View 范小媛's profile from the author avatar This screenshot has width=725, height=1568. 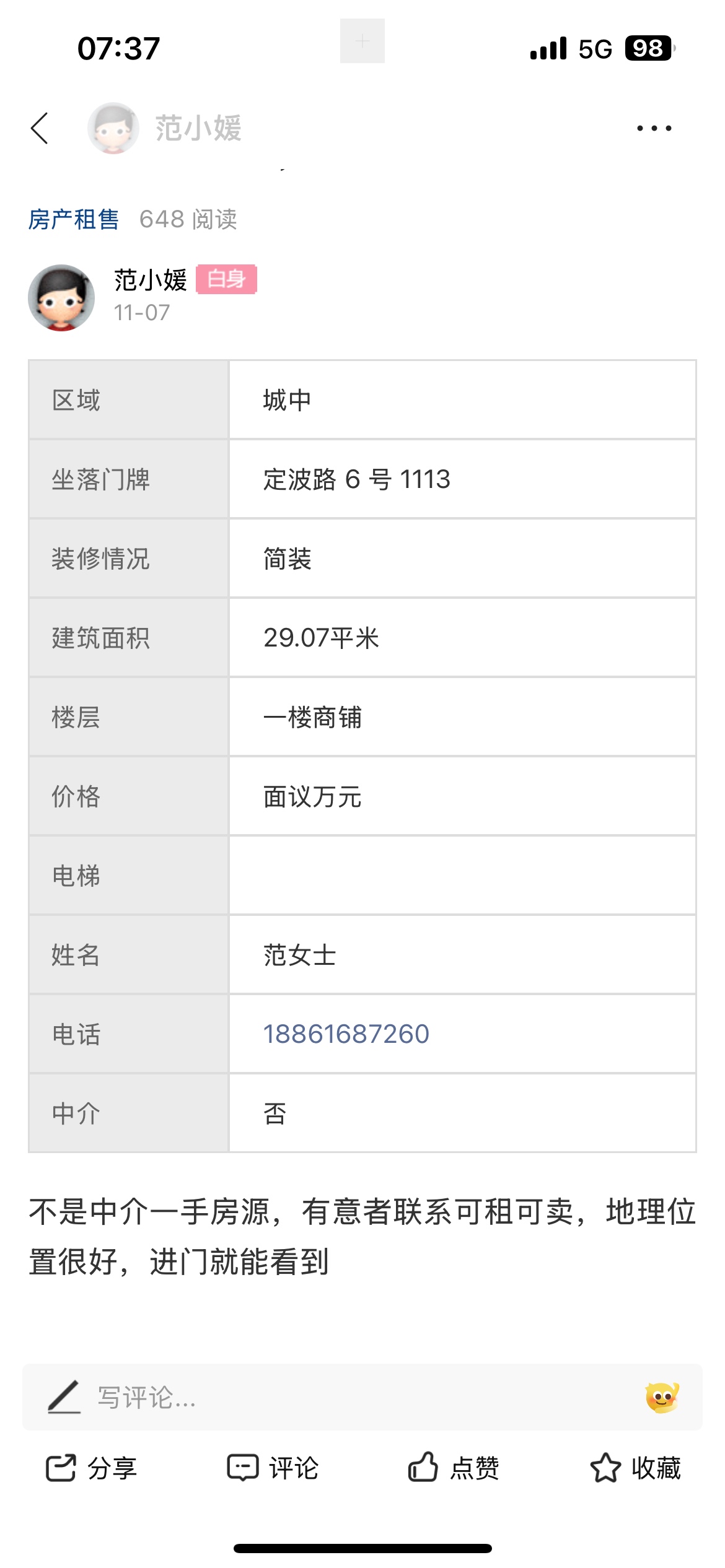point(61,298)
